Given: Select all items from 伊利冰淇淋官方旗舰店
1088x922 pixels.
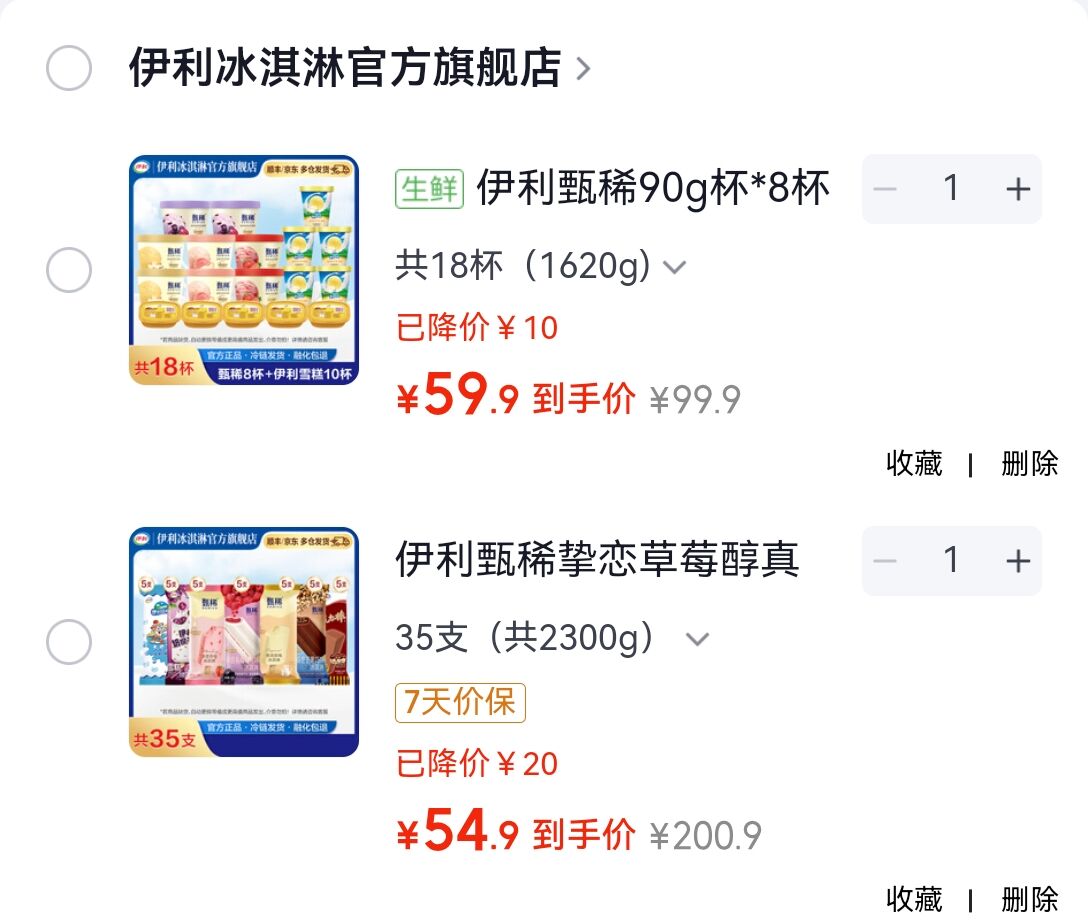Looking at the screenshot, I should tap(69, 69).
